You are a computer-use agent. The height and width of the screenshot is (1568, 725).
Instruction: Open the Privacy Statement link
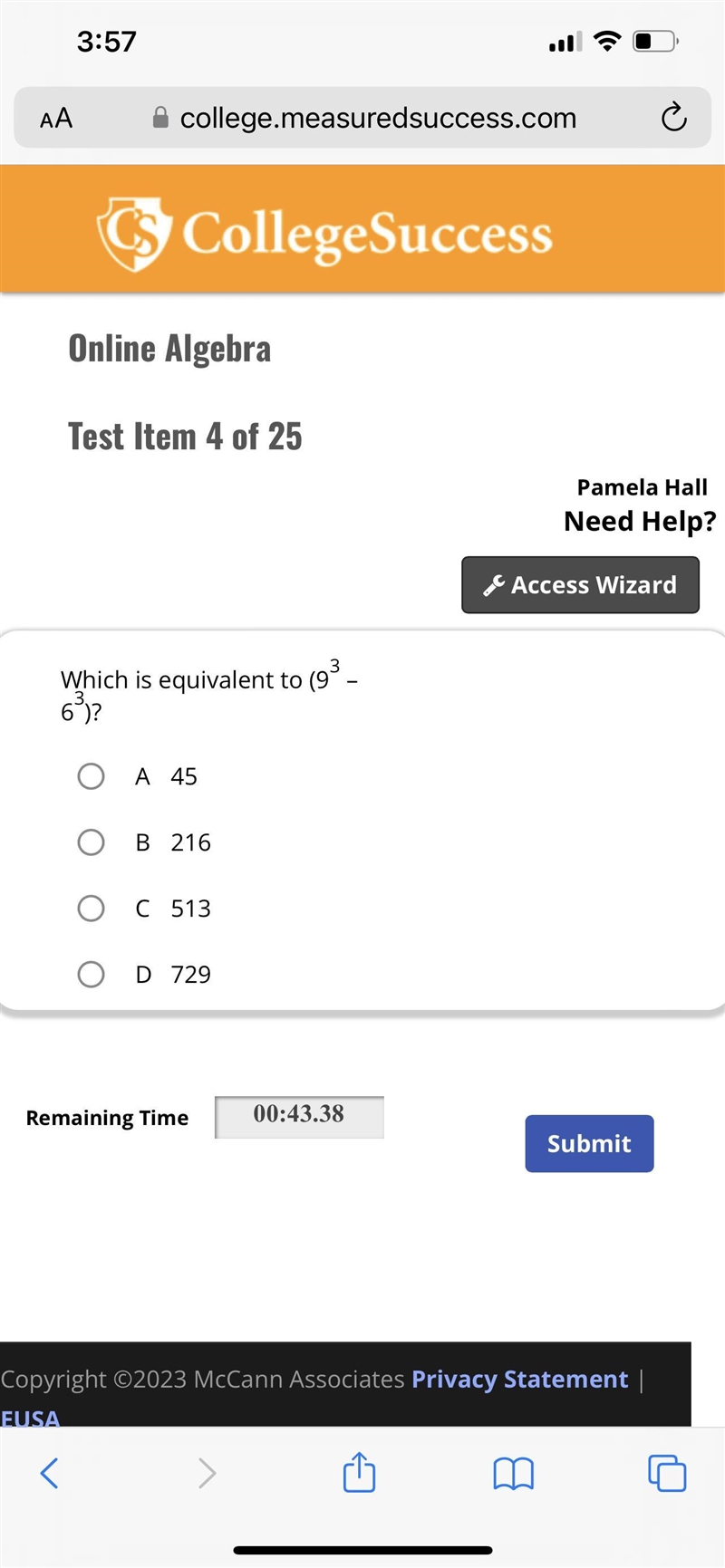point(519,1379)
